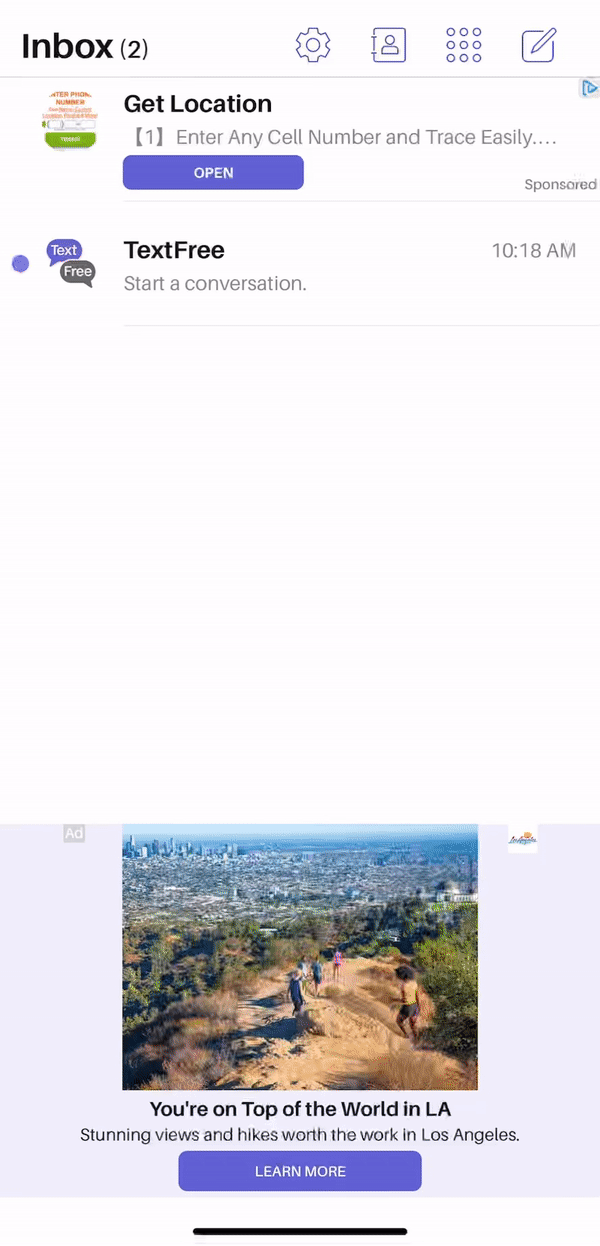This screenshot has height=1246, width=600.
Task: Tap LEARN MORE on the LA ad
Action: tap(300, 1171)
